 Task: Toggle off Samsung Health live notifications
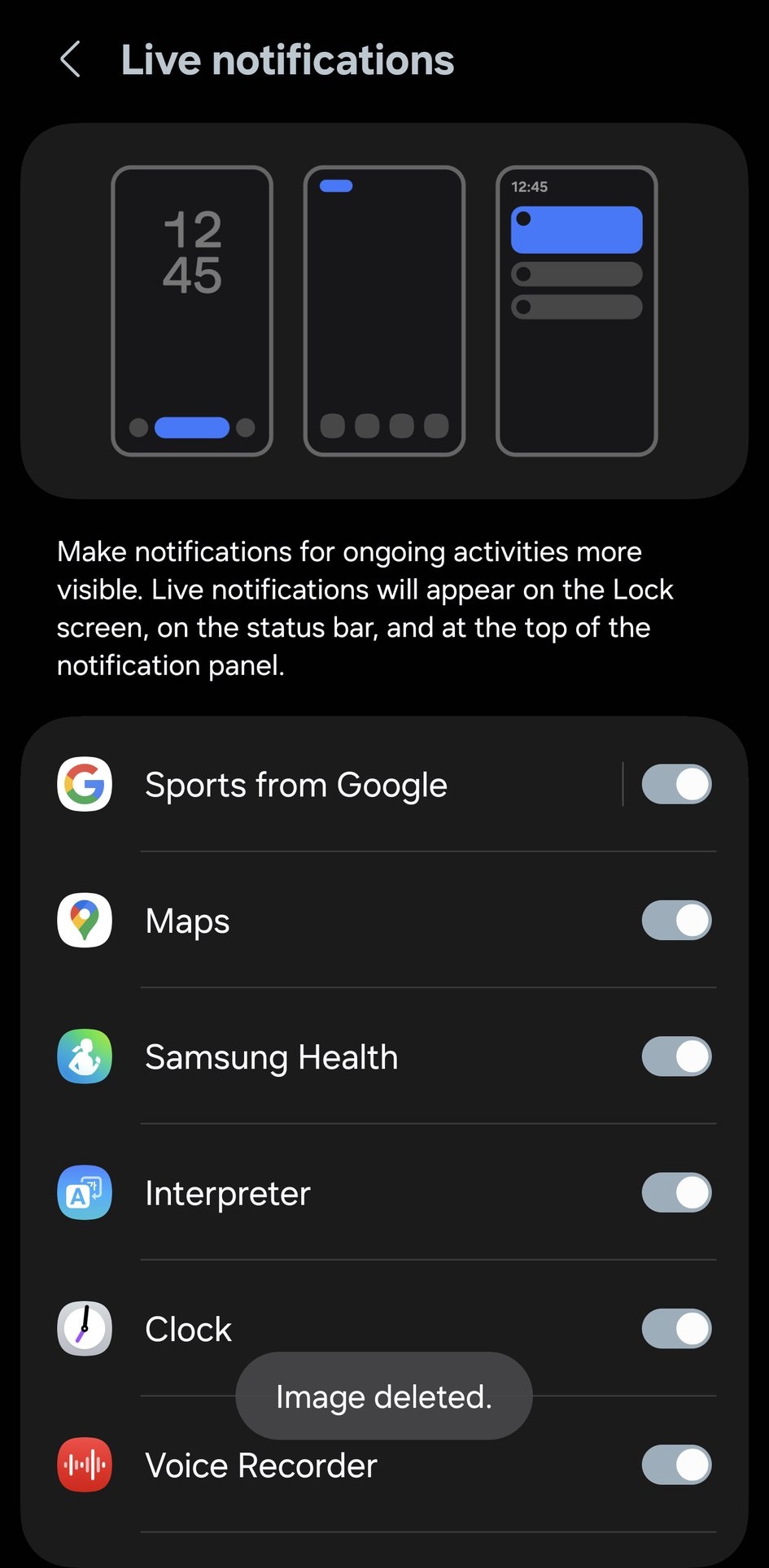pyautogui.click(x=676, y=1056)
